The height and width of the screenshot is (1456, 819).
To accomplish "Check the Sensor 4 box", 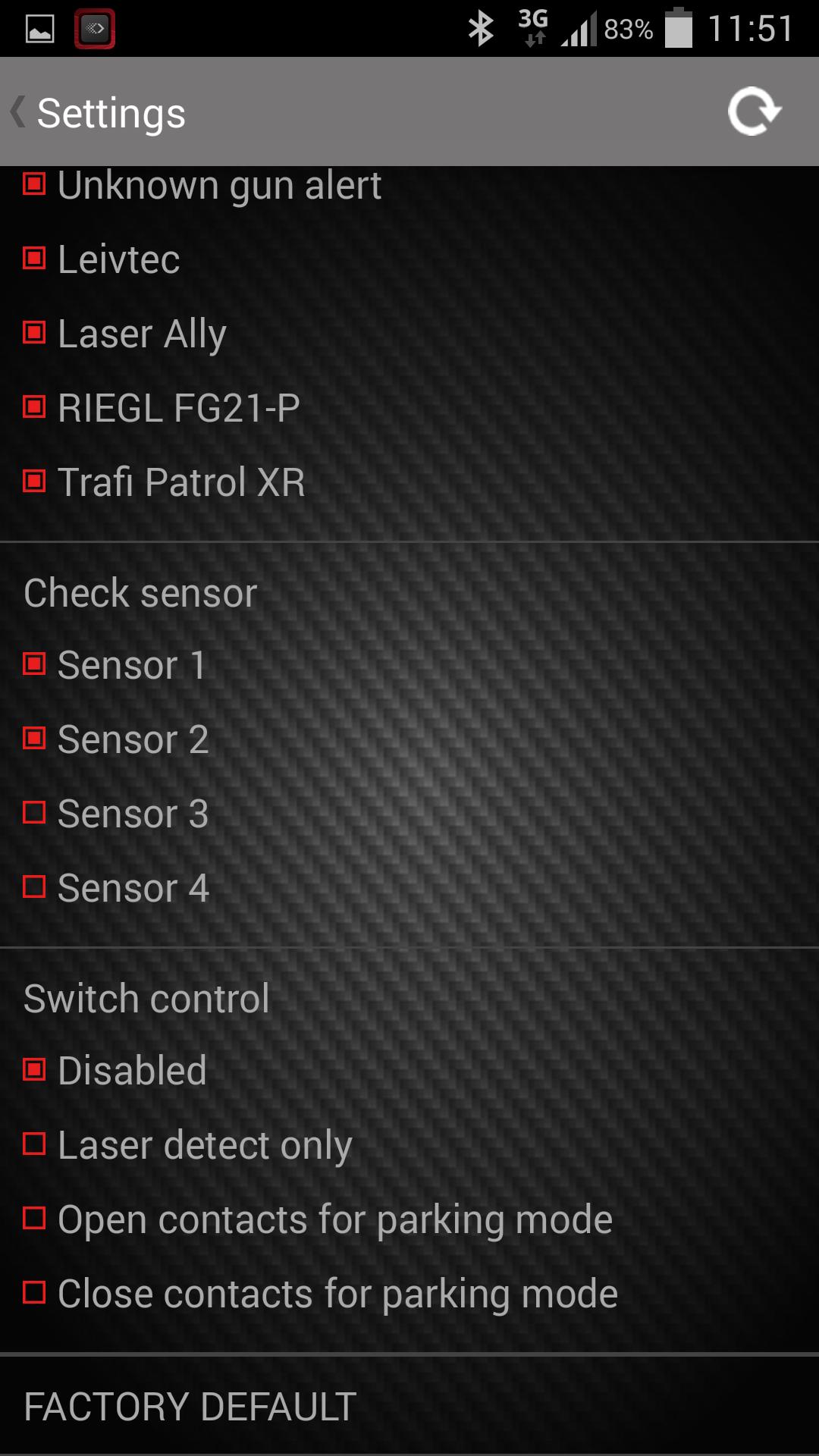I will [34, 887].
